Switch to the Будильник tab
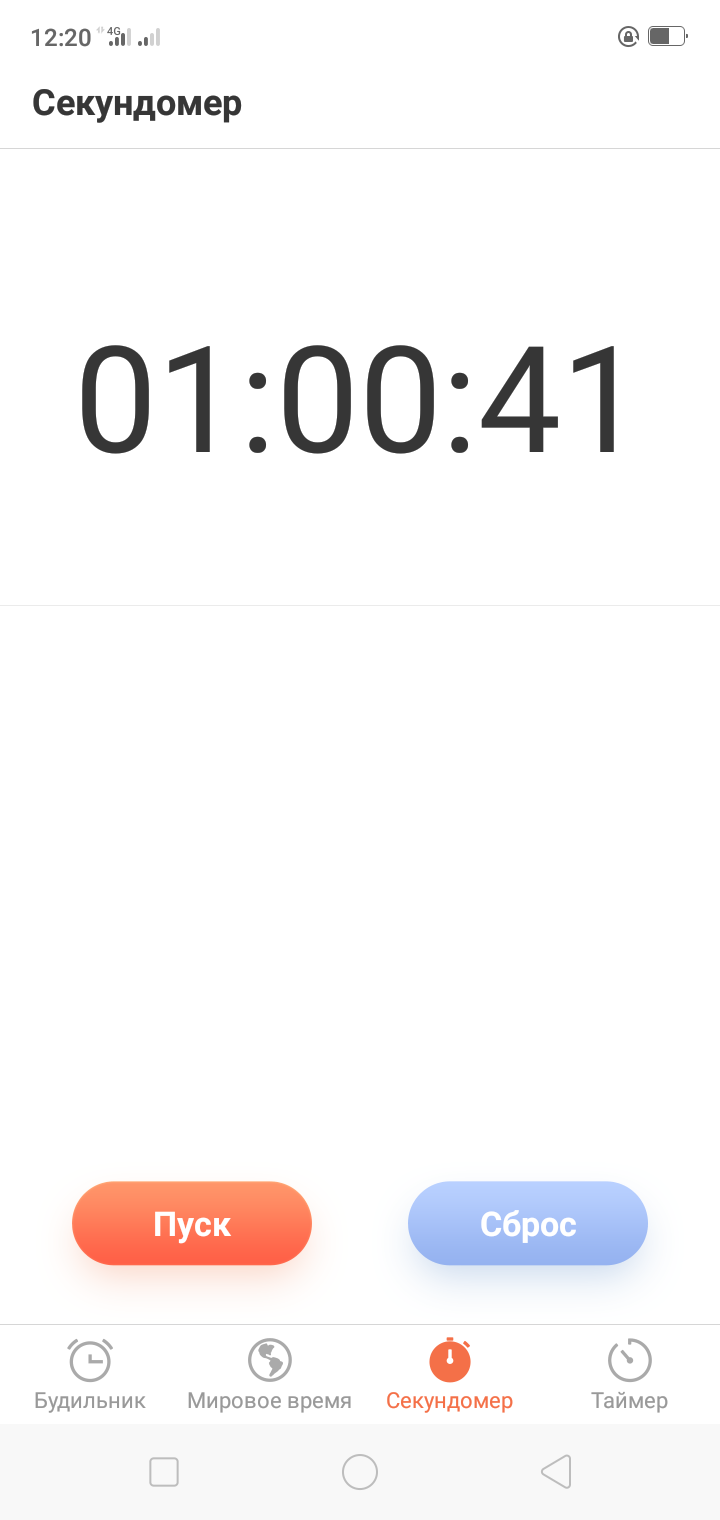The width and height of the screenshot is (720, 1520). coord(90,1374)
